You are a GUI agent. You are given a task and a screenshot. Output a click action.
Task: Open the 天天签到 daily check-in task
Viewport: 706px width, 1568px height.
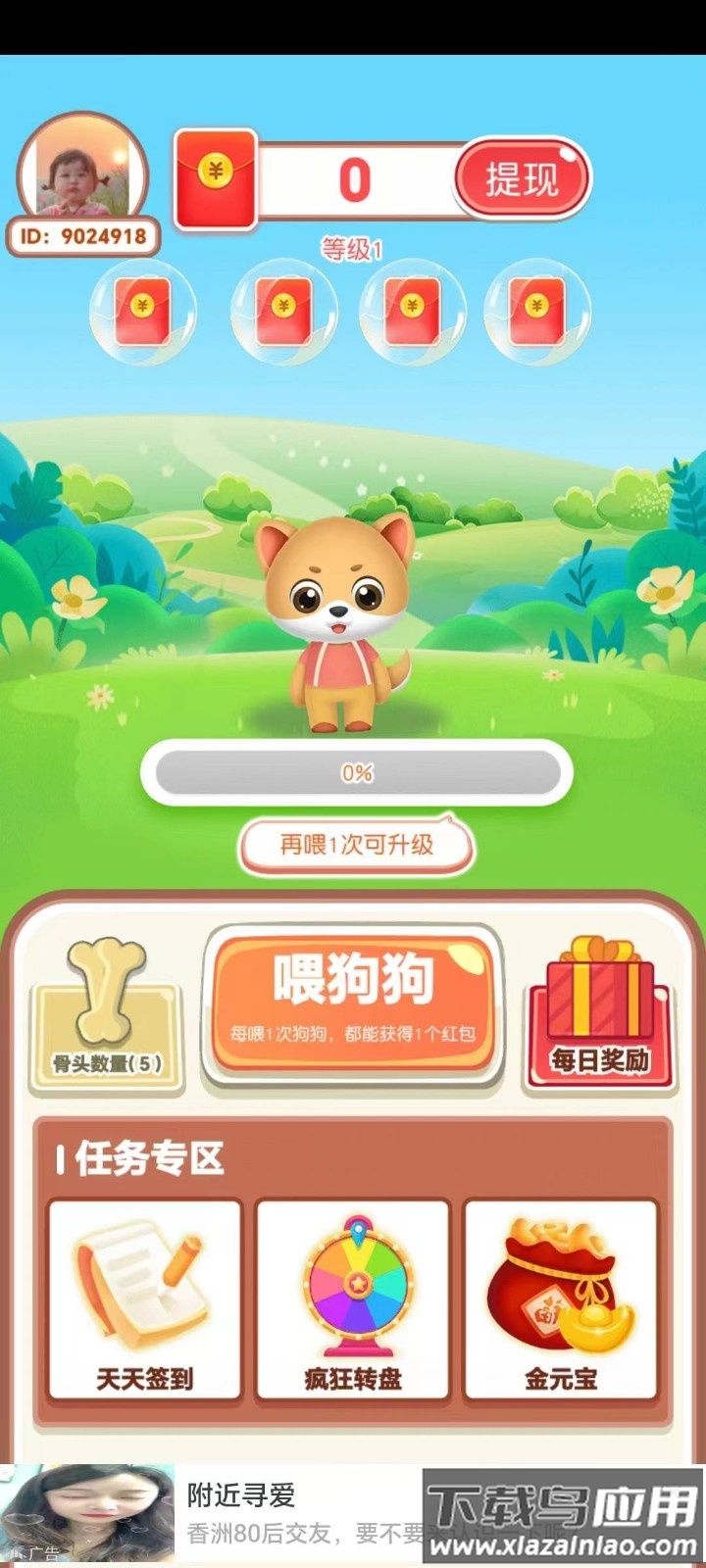[145, 1298]
